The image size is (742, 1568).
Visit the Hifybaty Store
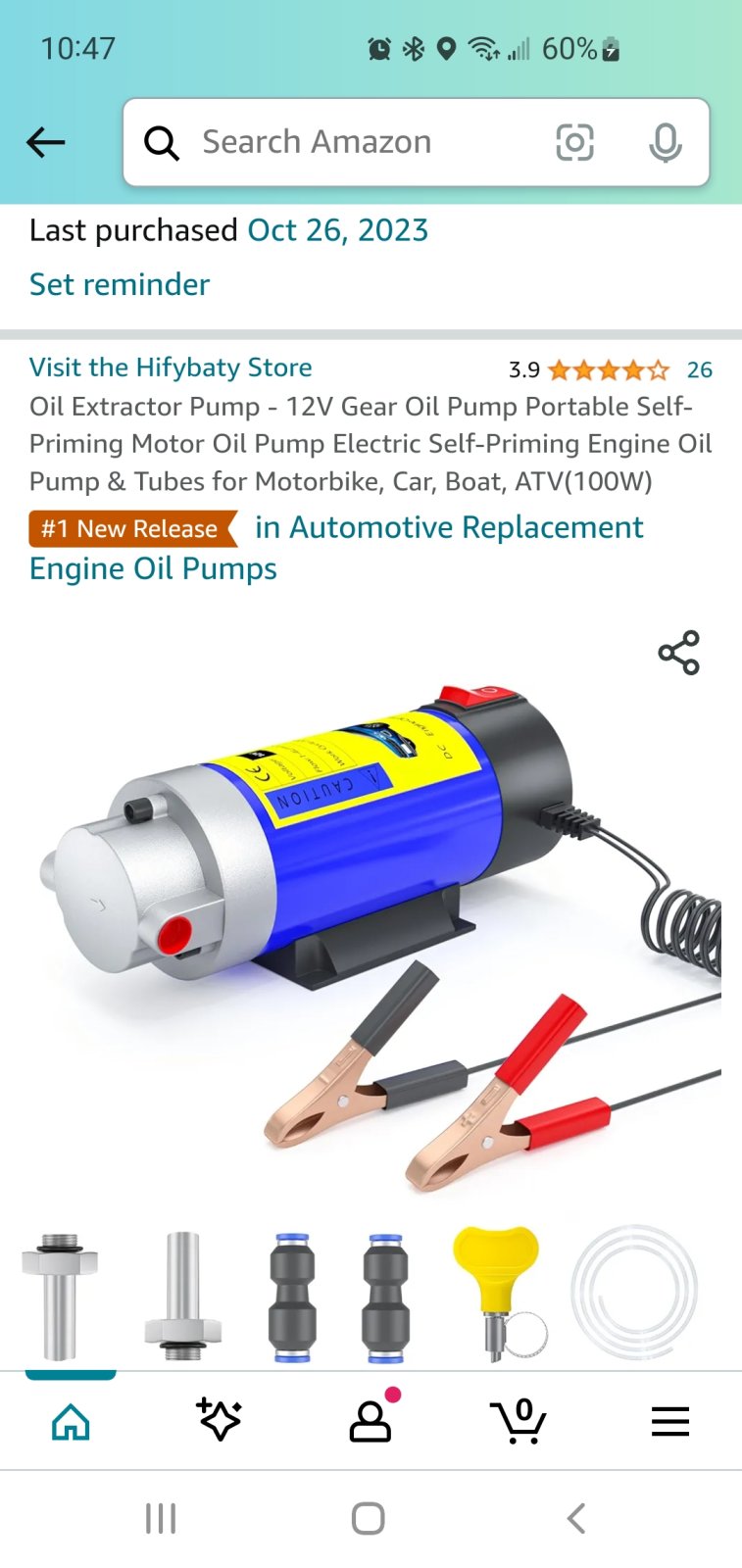click(x=171, y=367)
